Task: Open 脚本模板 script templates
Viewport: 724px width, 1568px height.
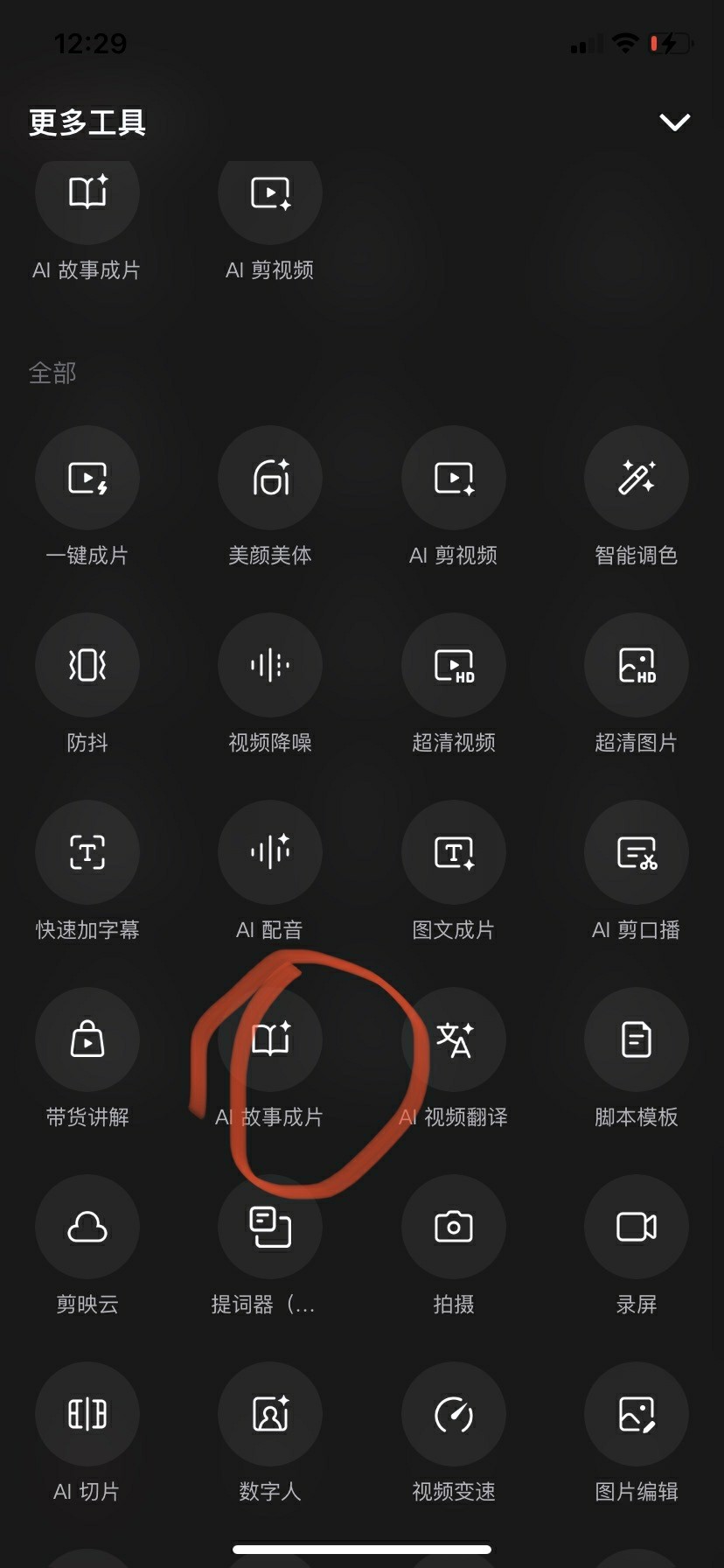Action: click(x=636, y=1040)
